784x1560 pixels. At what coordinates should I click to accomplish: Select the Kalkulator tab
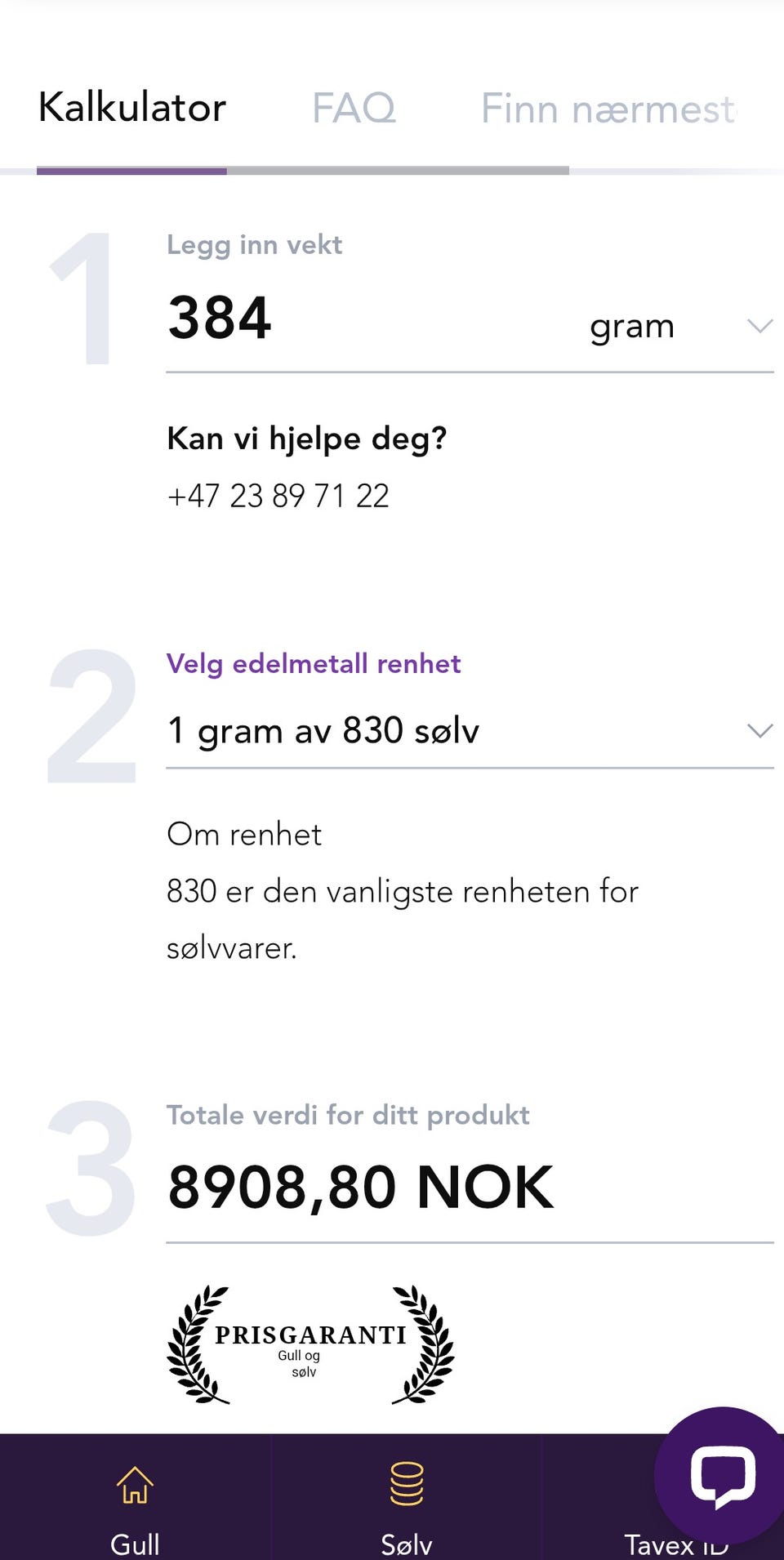[x=132, y=105]
